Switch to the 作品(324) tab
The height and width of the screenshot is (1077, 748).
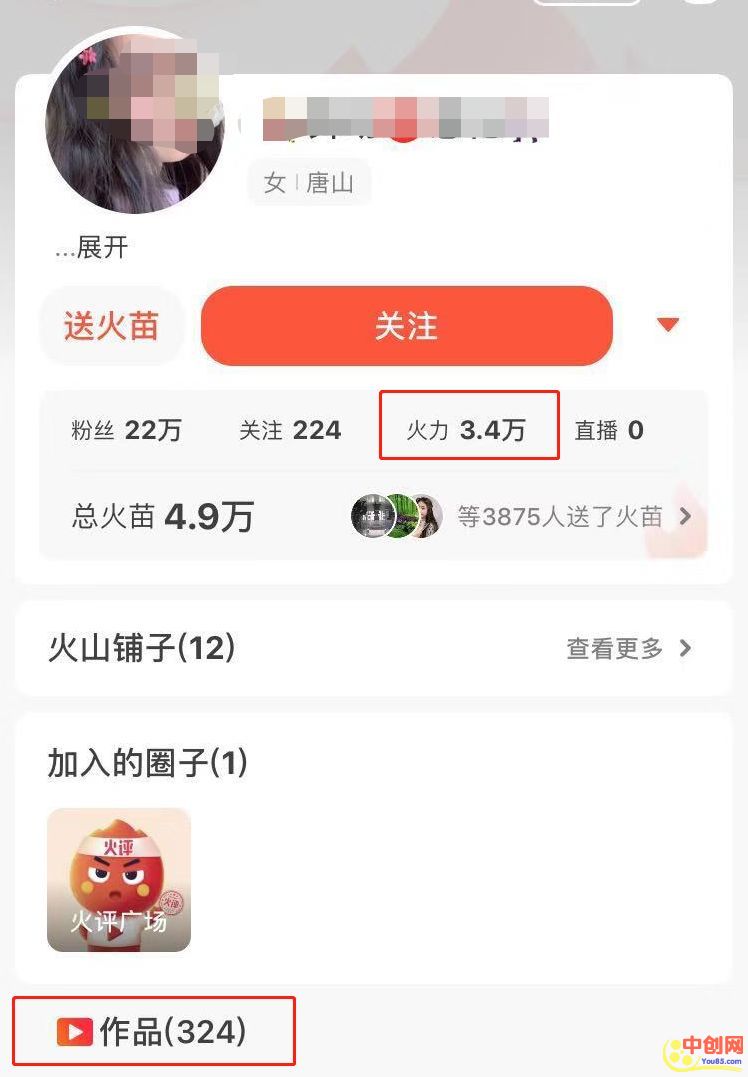pyautogui.click(x=153, y=1031)
